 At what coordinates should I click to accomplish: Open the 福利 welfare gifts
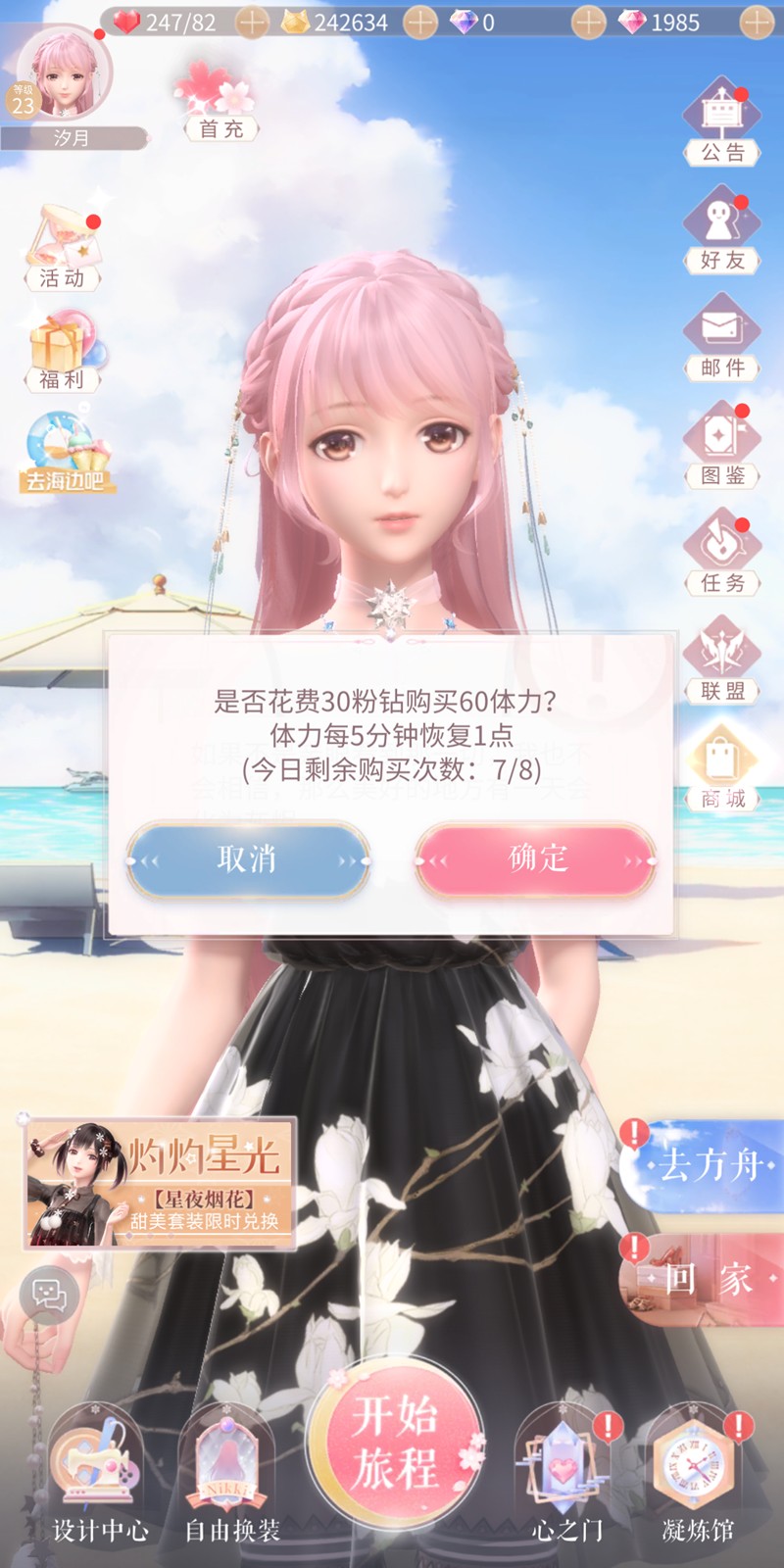tap(64, 350)
